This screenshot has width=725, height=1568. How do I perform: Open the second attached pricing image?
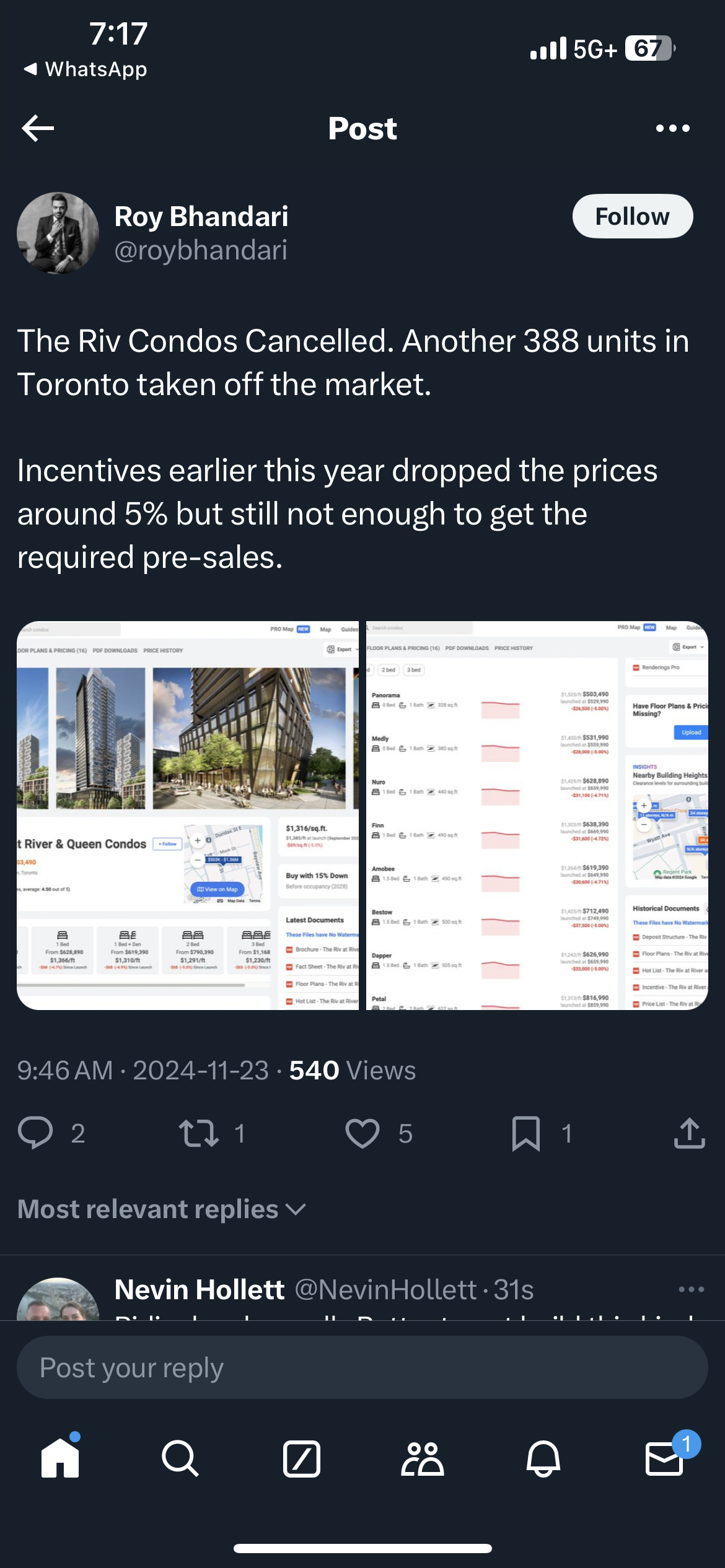[537, 815]
